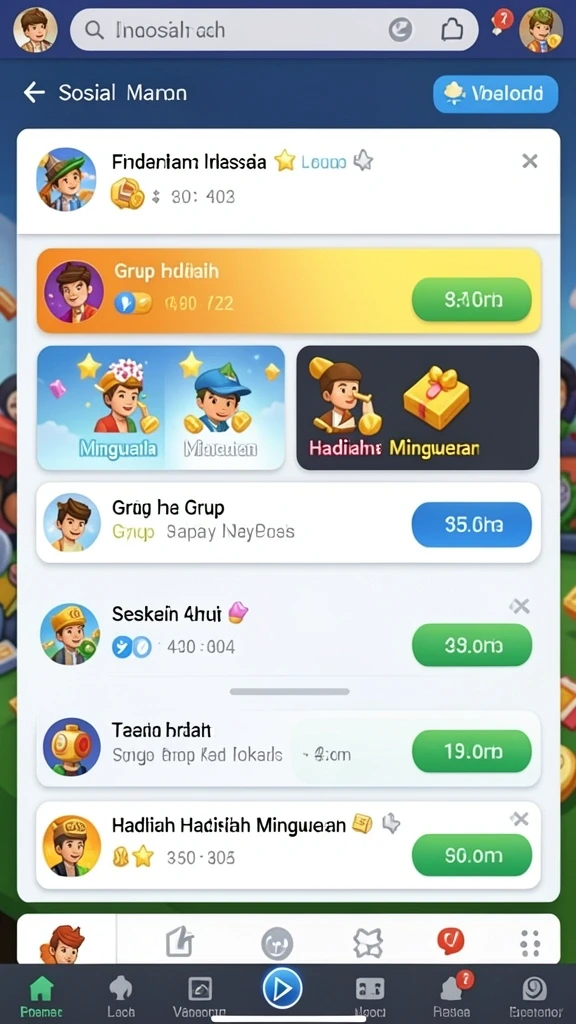576x1024 pixels.
Task: Switch to the home tab in bottom bar
Action: pyautogui.click(x=41, y=997)
